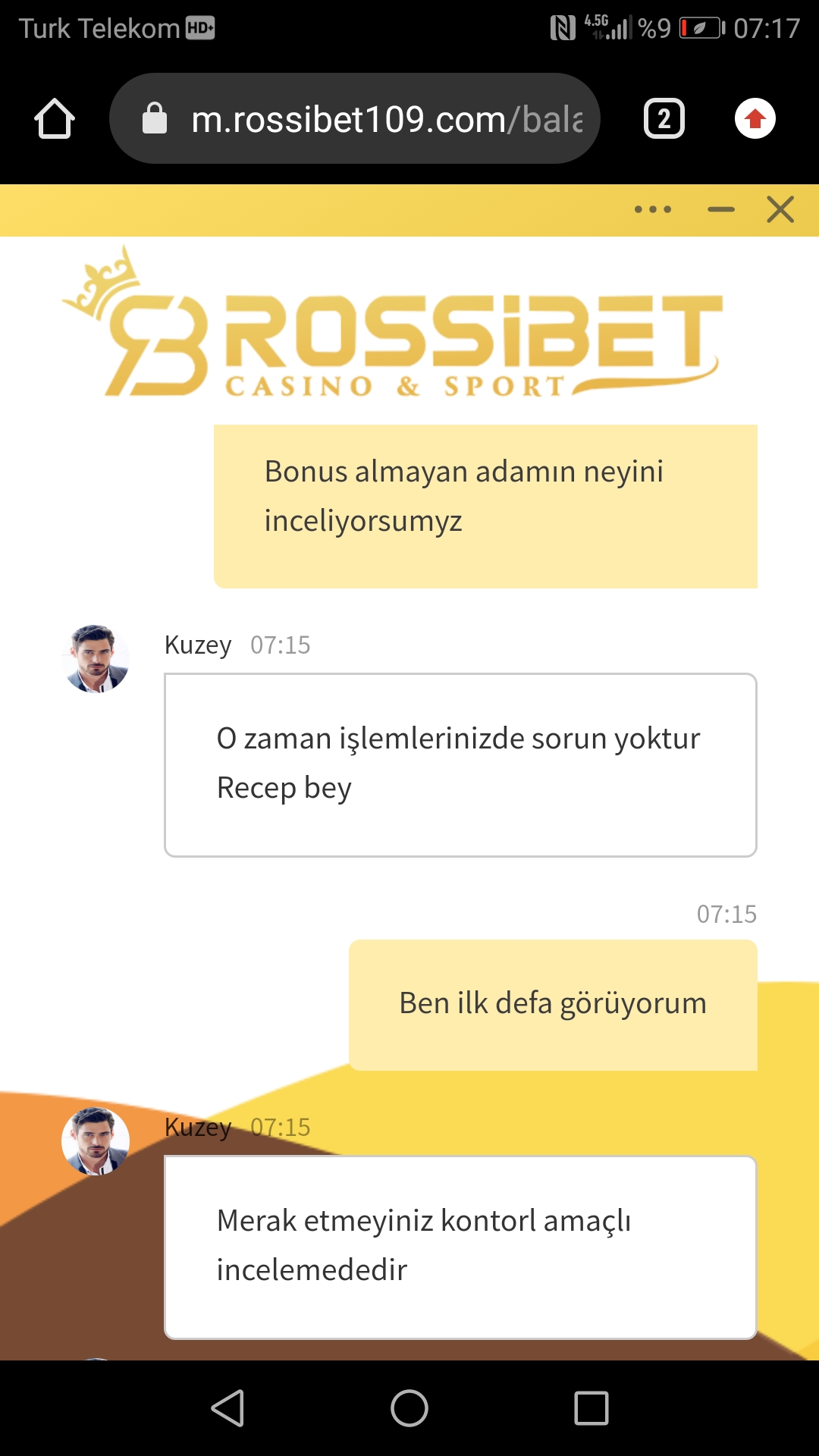This screenshot has width=819, height=1456.
Task: Open the tab switcher showing 2 tabs
Action: pos(664,119)
